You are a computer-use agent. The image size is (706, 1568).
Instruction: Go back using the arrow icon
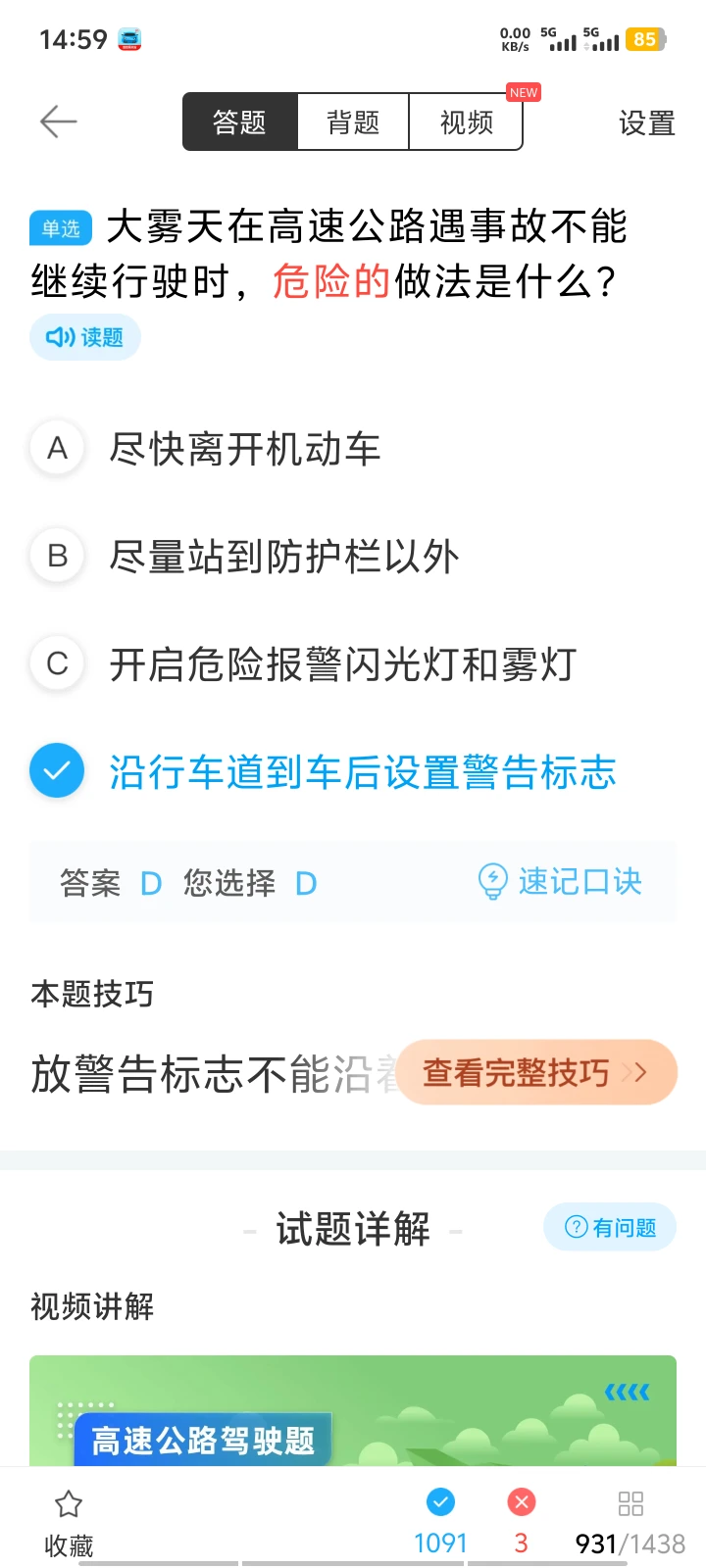coord(58,122)
